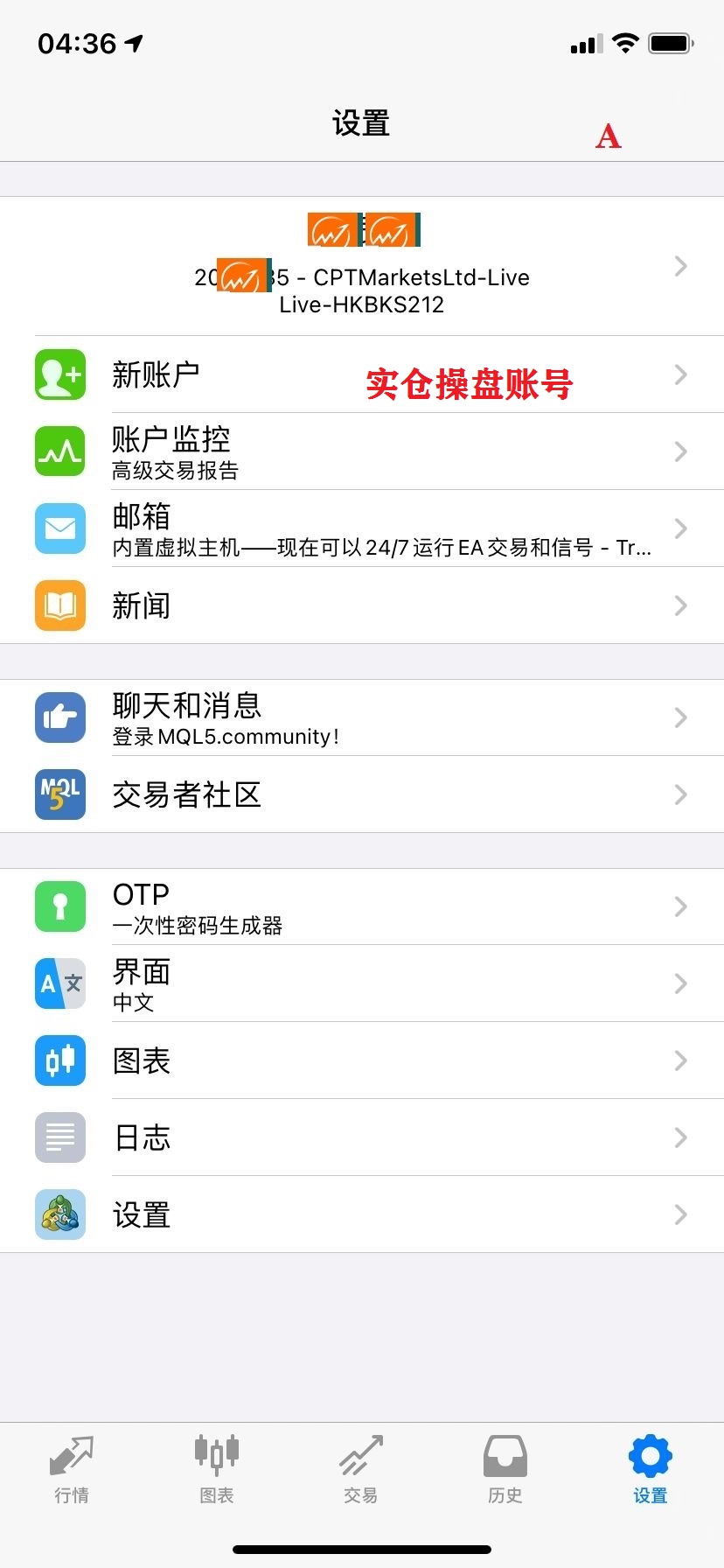This screenshot has width=724, height=1568.
Task: Switch to the 交易 trade tab
Action: pyautogui.click(x=361, y=1470)
